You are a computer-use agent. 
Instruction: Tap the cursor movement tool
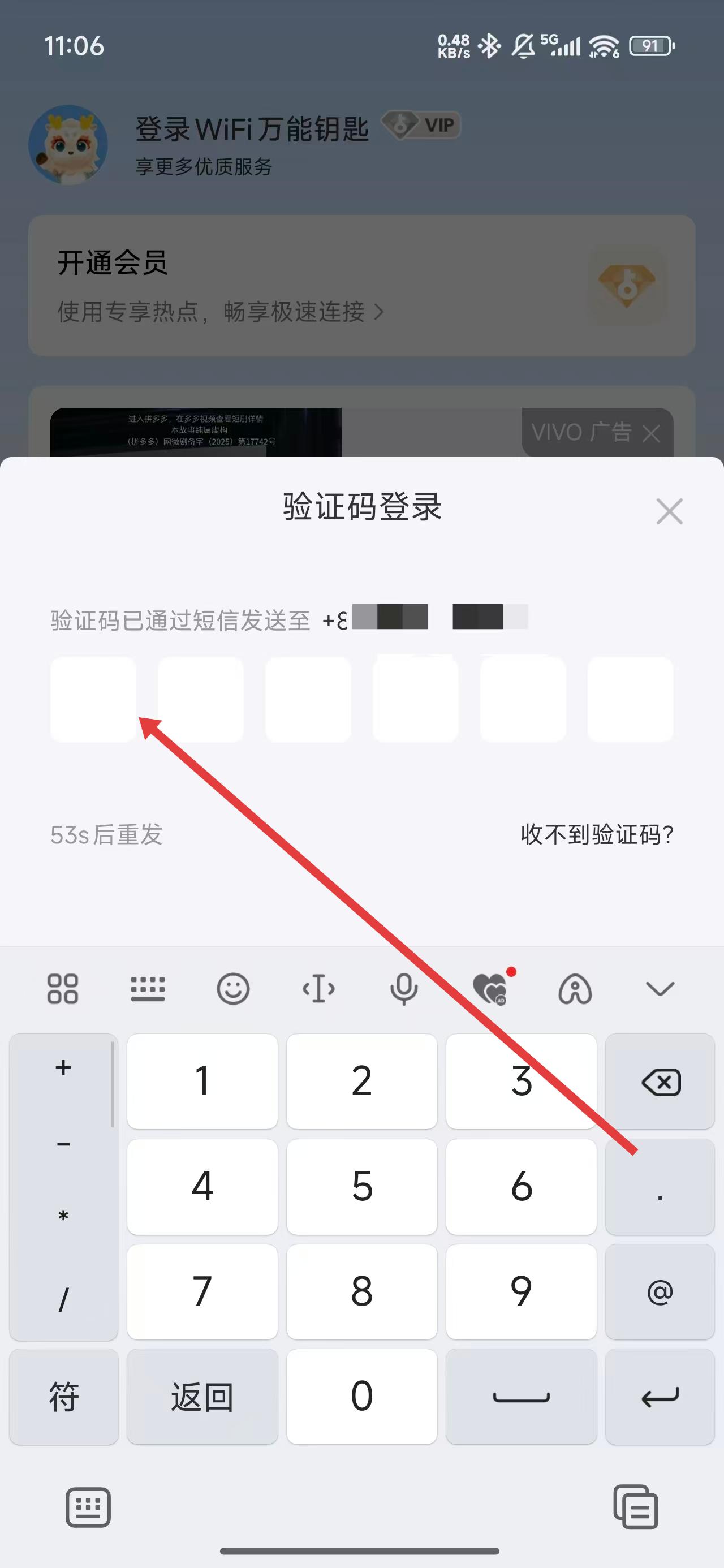pos(318,989)
